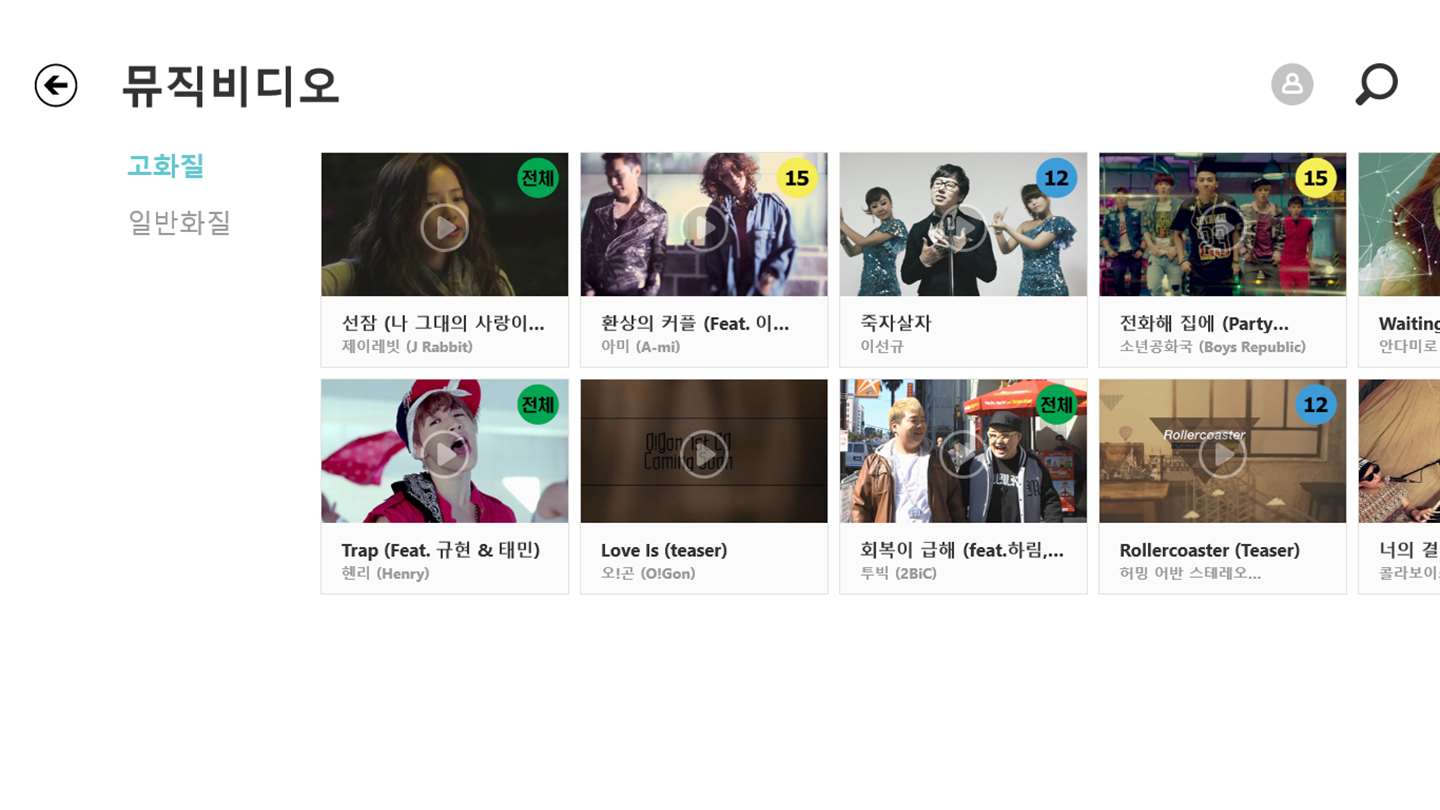Viewport: 1440px width, 810px height.
Task: Open the search magnifier
Action: point(1376,85)
